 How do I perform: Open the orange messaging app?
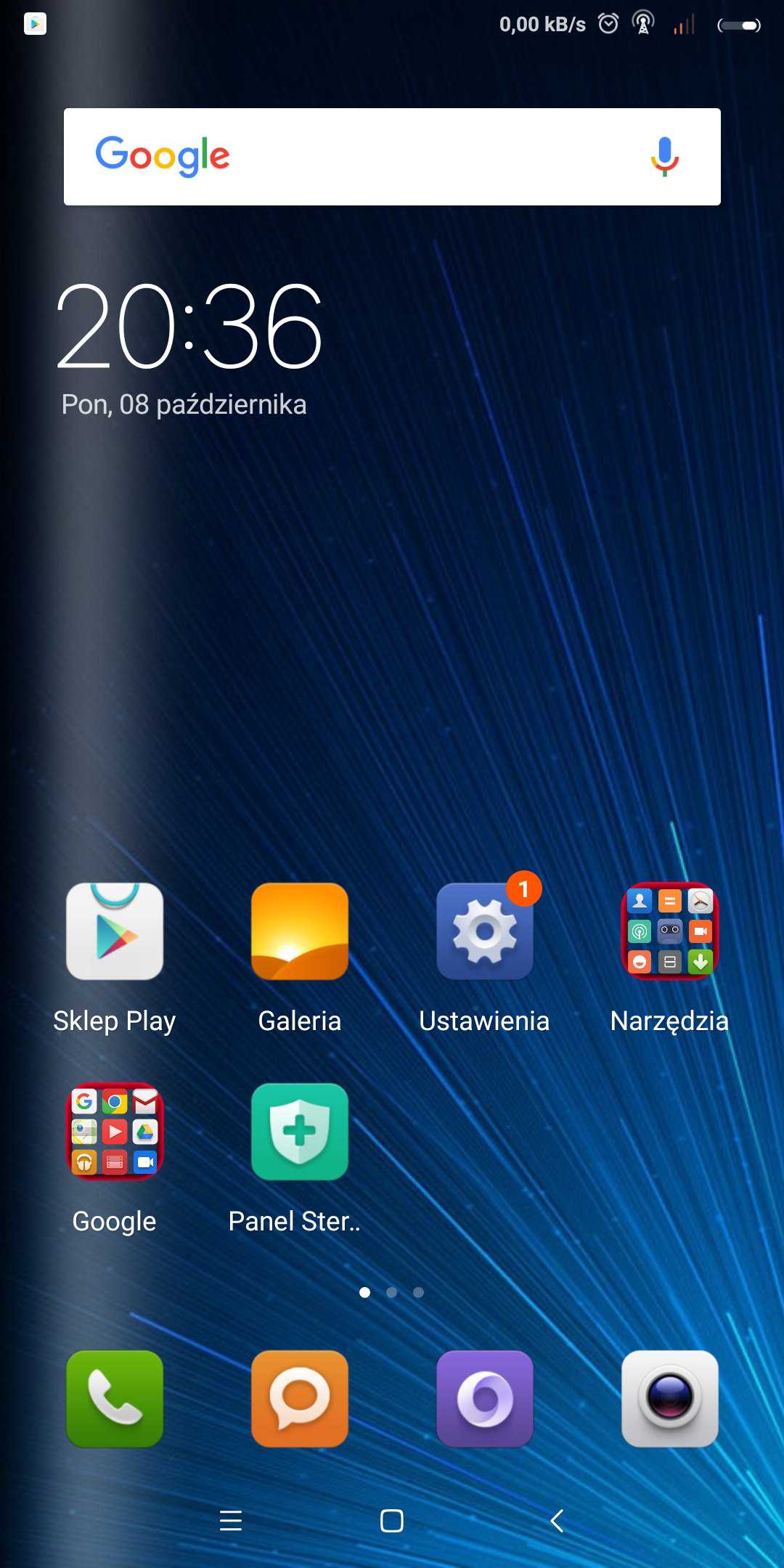tap(300, 1399)
